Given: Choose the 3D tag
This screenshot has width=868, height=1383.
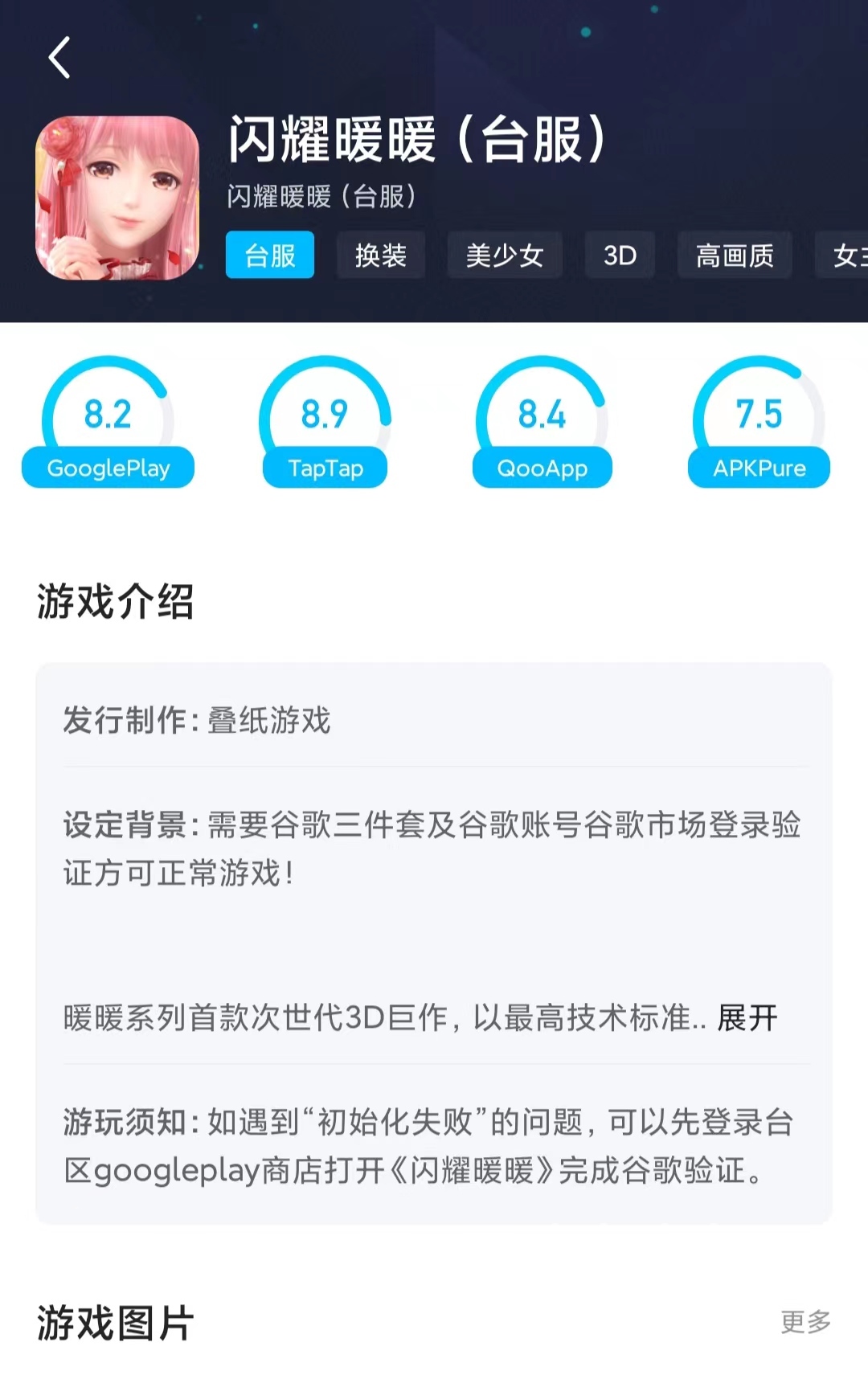Looking at the screenshot, I should (x=620, y=256).
